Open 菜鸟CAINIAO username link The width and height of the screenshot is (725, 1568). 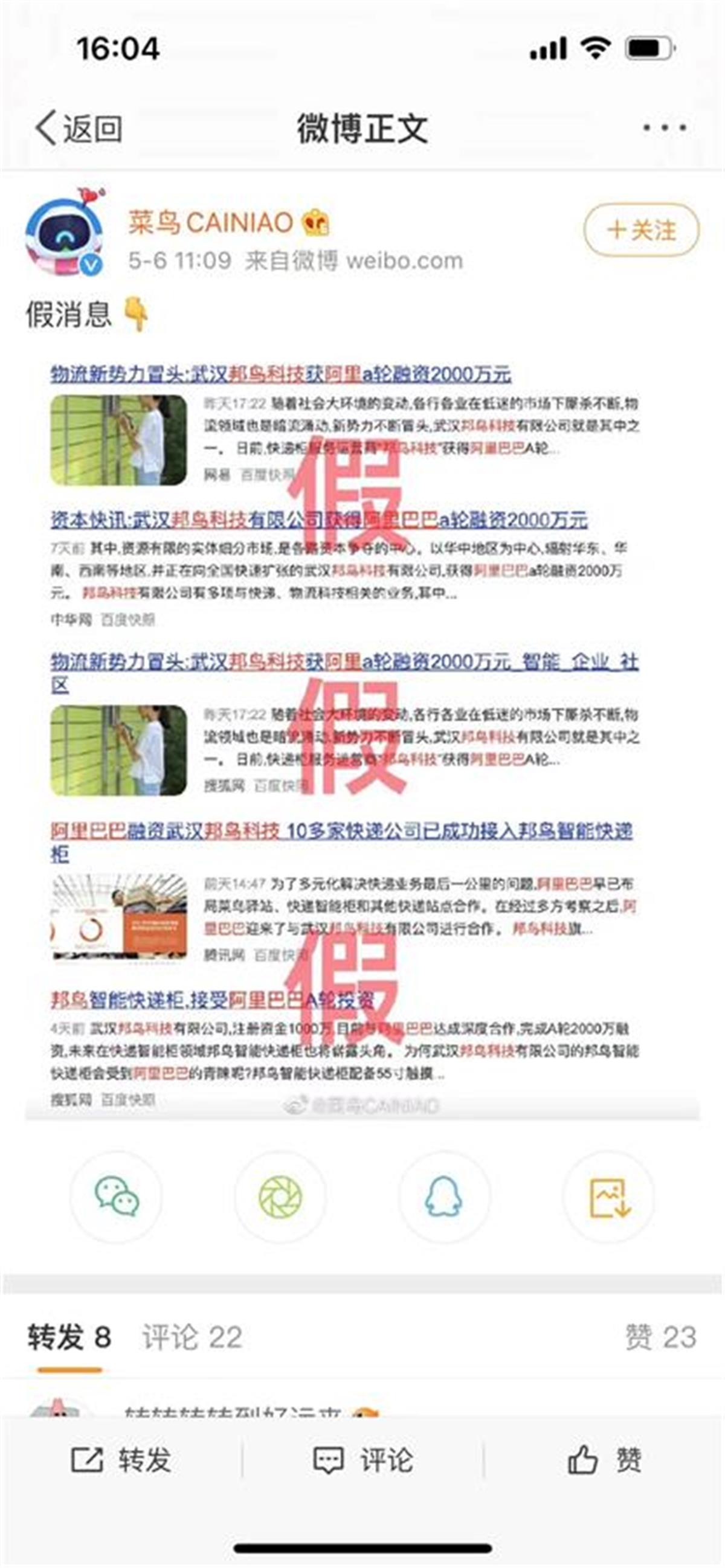click(211, 222)
